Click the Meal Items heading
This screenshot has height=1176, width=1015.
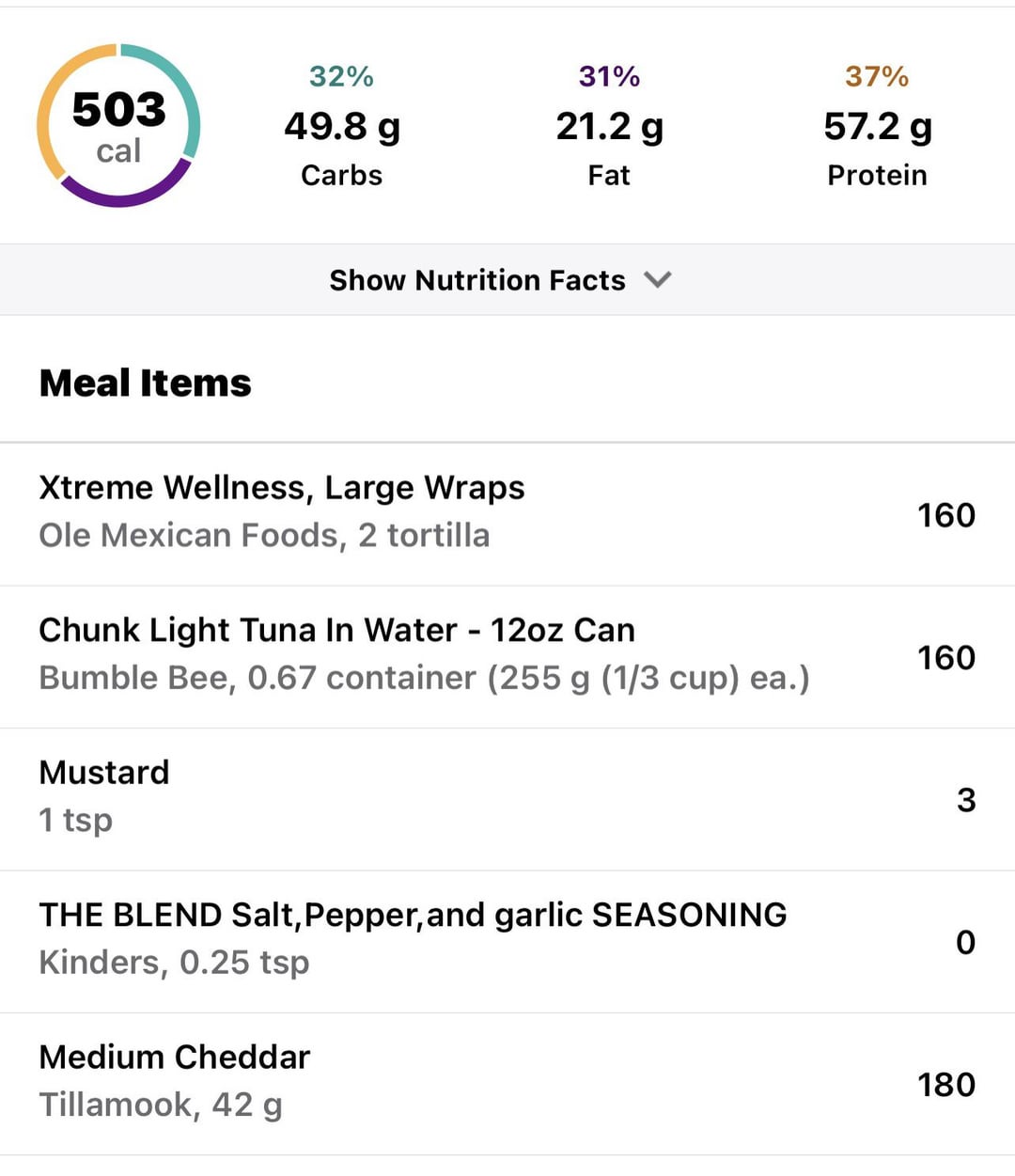click(x=145, y=383)
